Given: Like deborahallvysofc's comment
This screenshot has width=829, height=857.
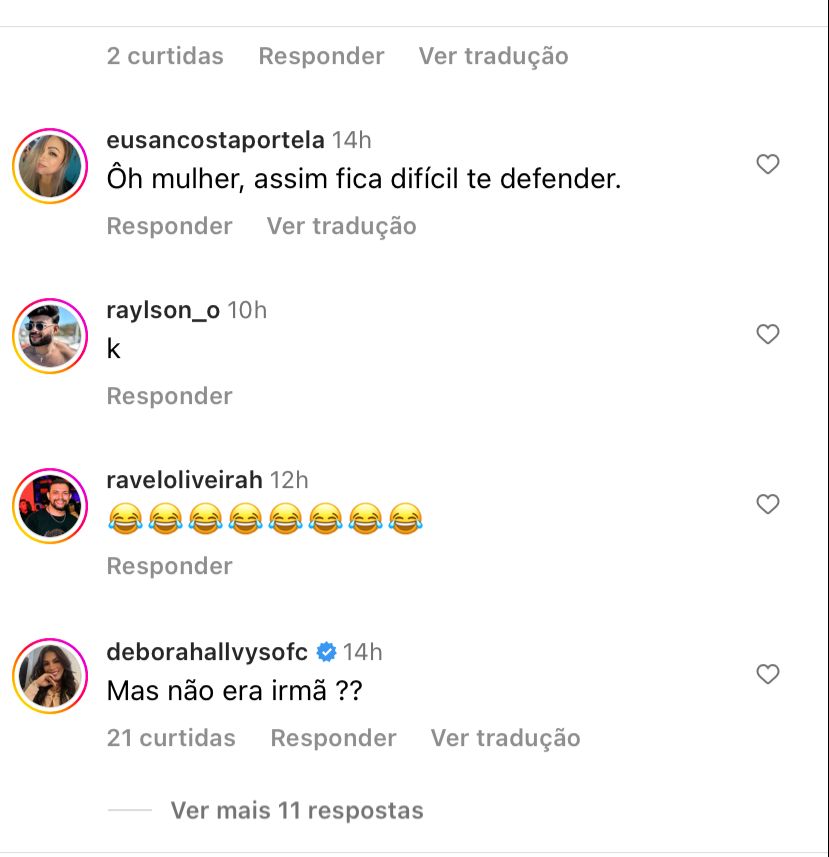Looking at the screenshot, I should [767, 675].
